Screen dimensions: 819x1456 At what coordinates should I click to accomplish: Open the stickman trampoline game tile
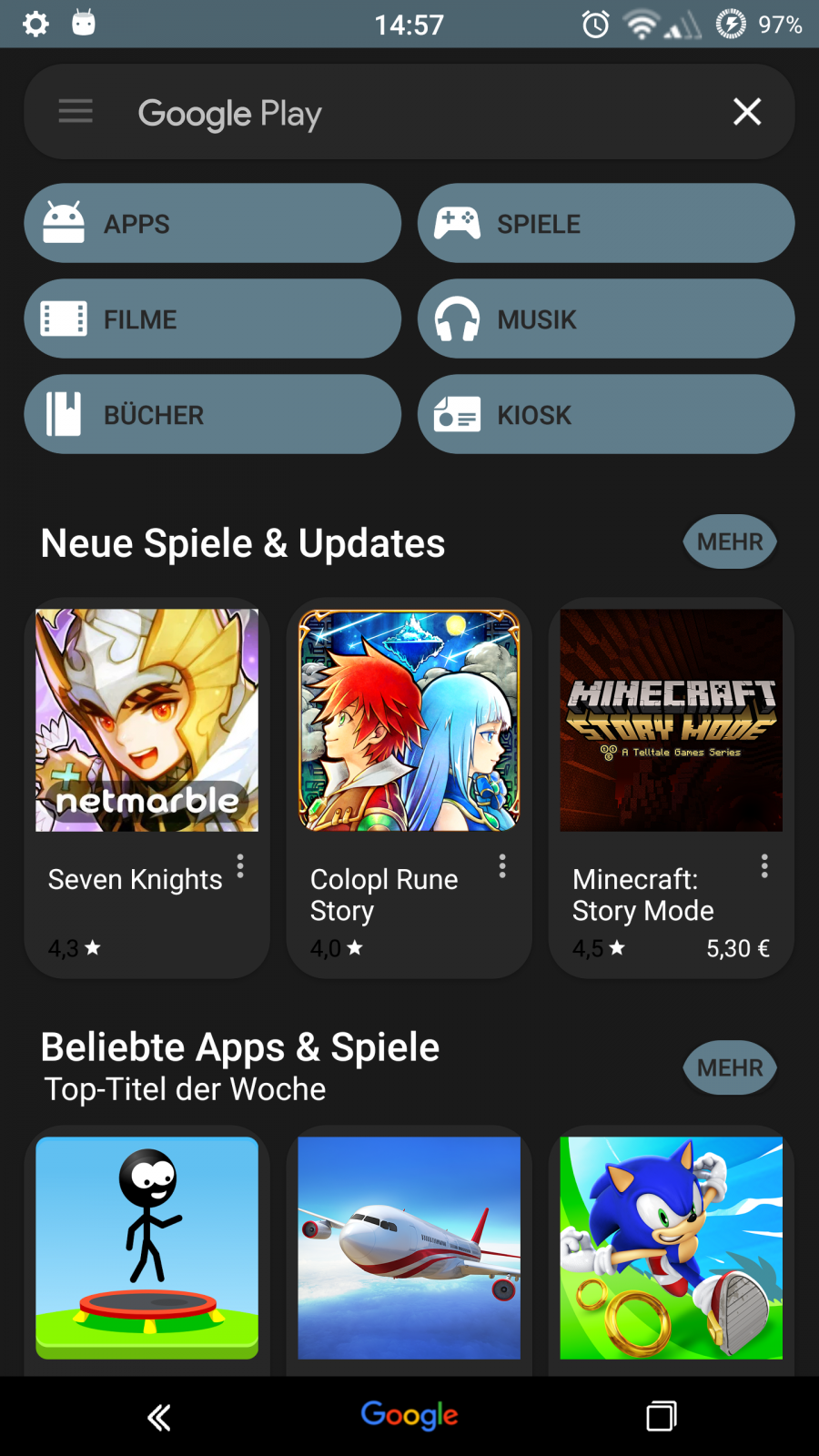(x=147, y=1248)
